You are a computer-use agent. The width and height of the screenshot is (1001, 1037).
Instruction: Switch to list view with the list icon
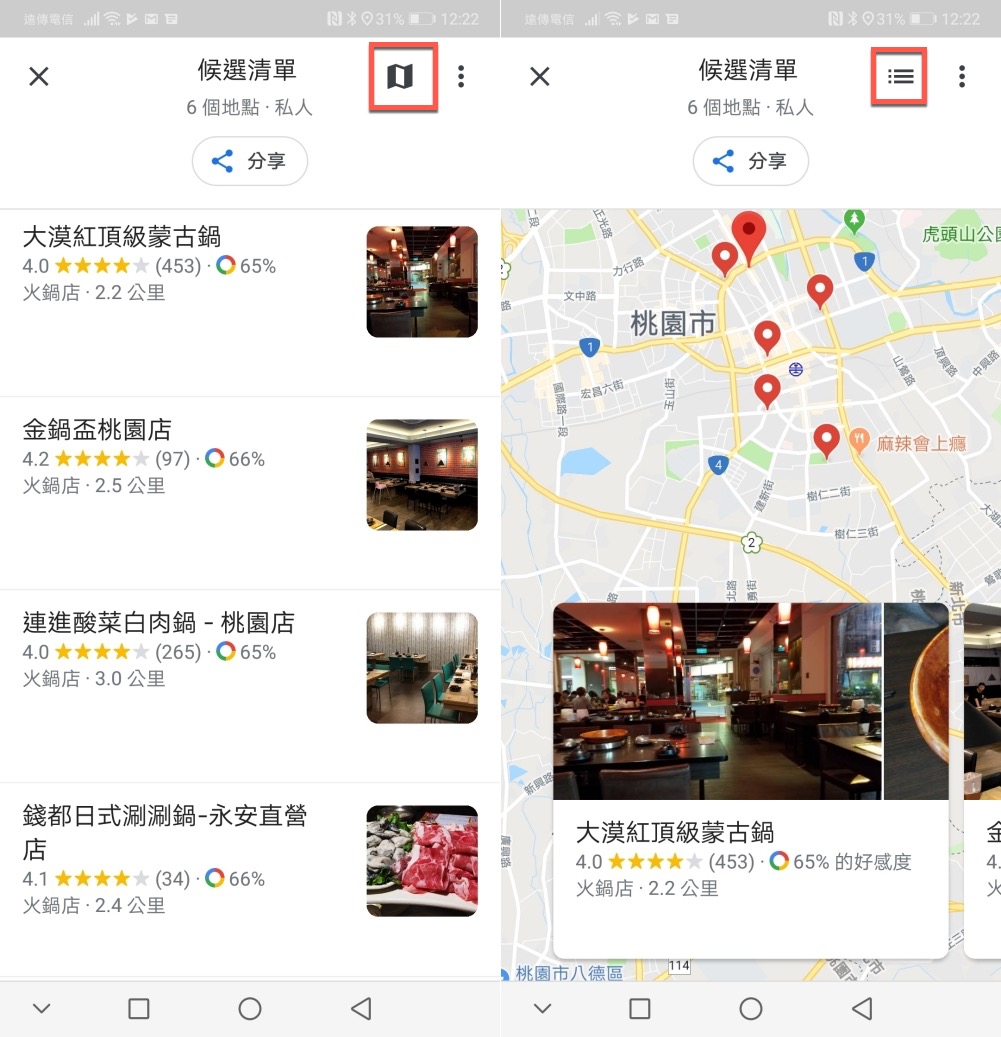pos(900,76)
